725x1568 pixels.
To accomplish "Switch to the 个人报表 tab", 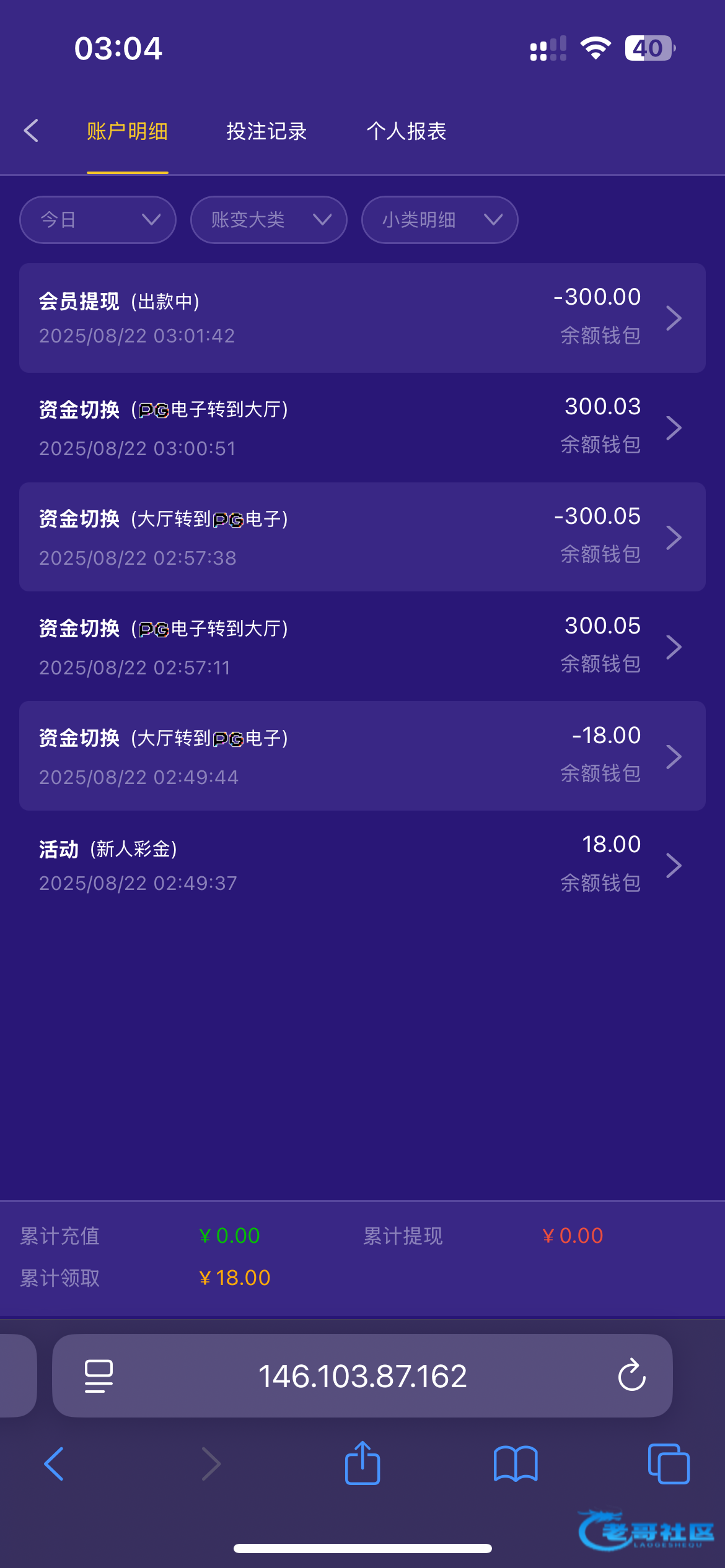I will [x=406, y=131].
